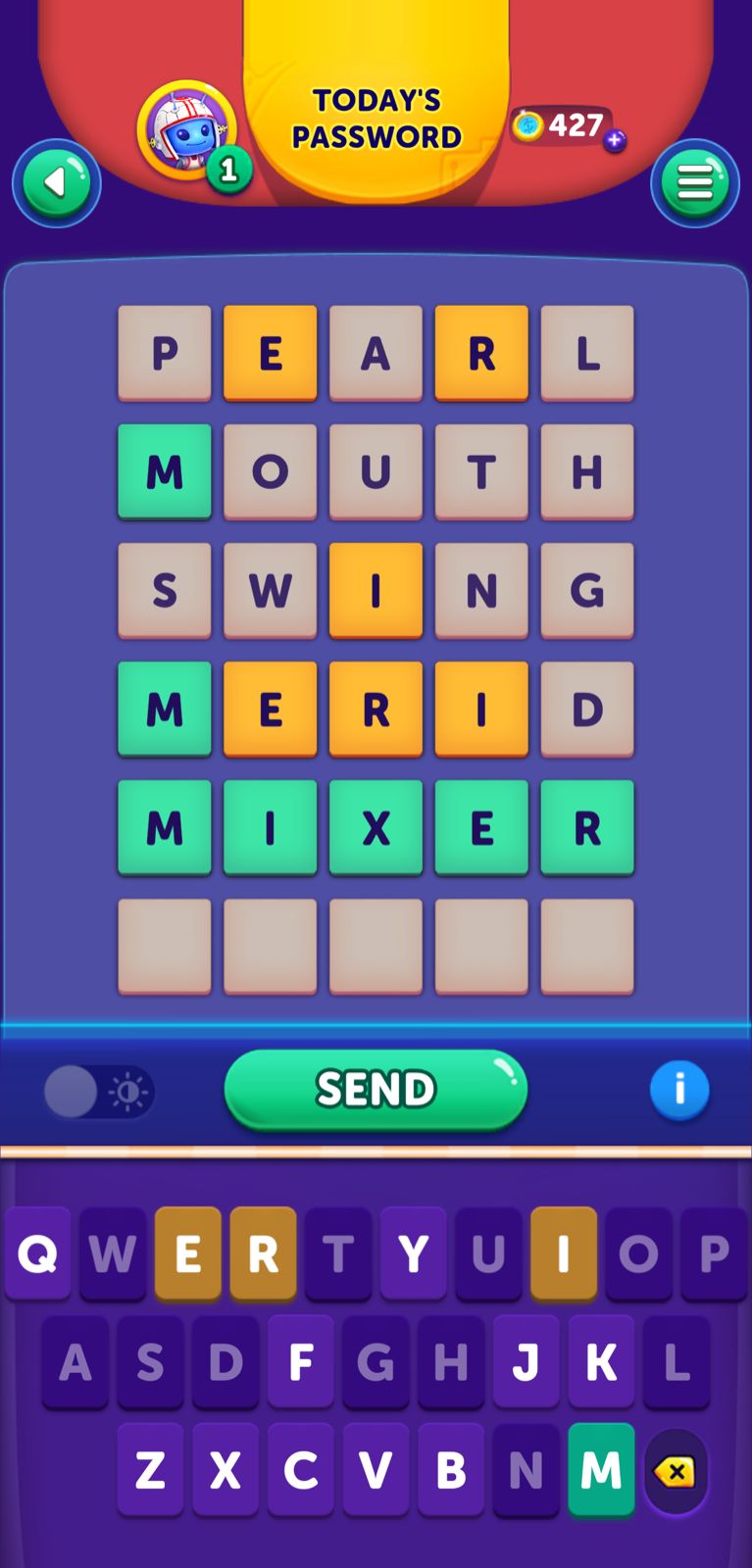The image size is (752, 1568).
Task: Toggle the brightness theme switch
Action: (99, 1092)
